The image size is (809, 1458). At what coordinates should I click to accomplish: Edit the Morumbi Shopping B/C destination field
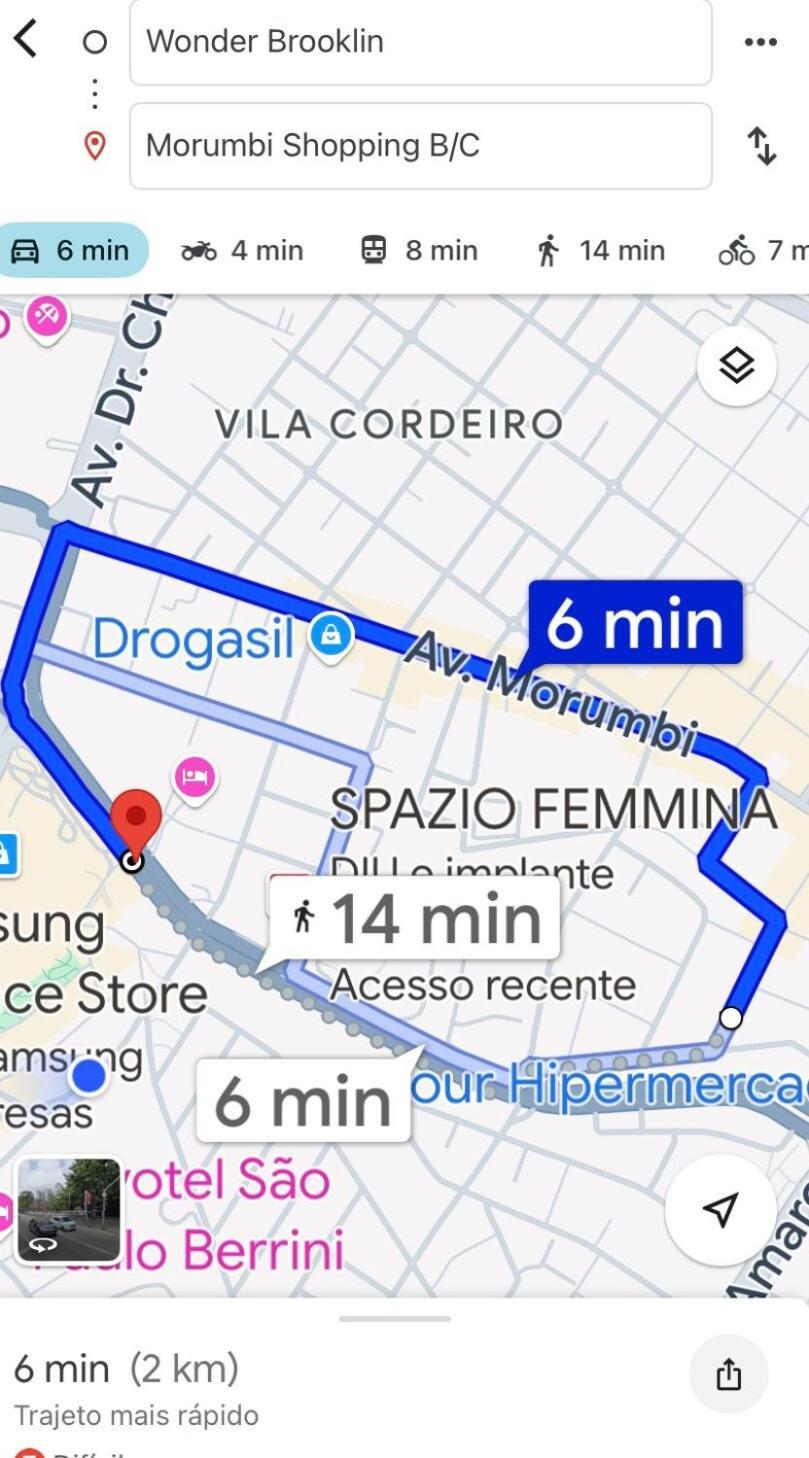420,146
